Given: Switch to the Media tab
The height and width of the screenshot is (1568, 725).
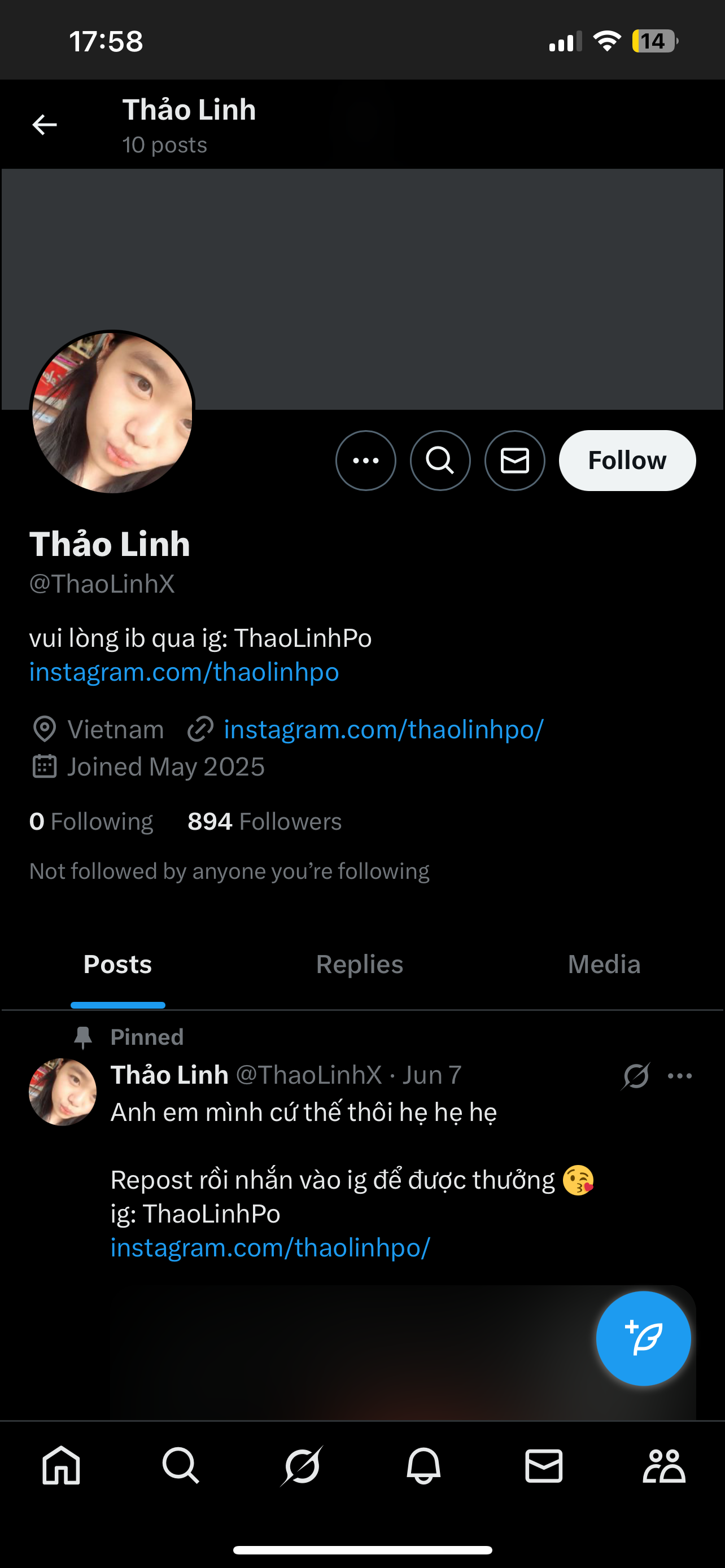Looking at the screenshot, I should point(604,965).
